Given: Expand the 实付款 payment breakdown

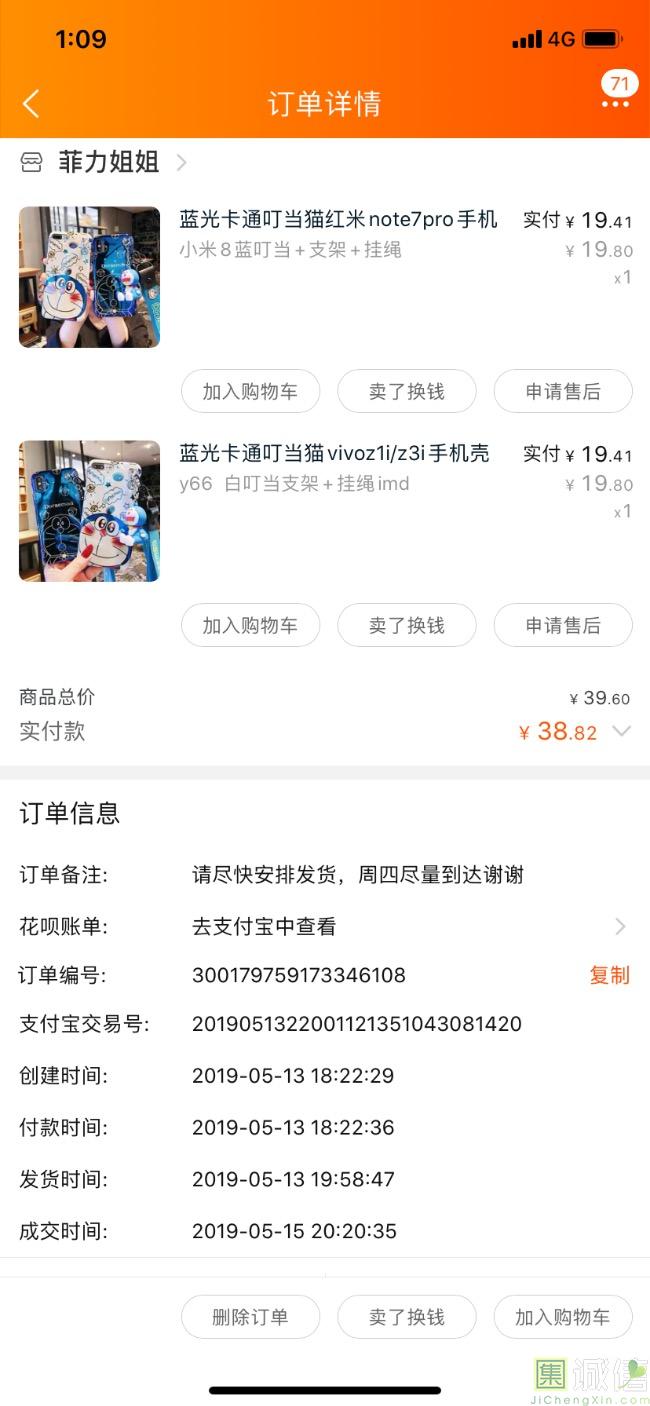Looking at the screenshot, I should (621, 731).
